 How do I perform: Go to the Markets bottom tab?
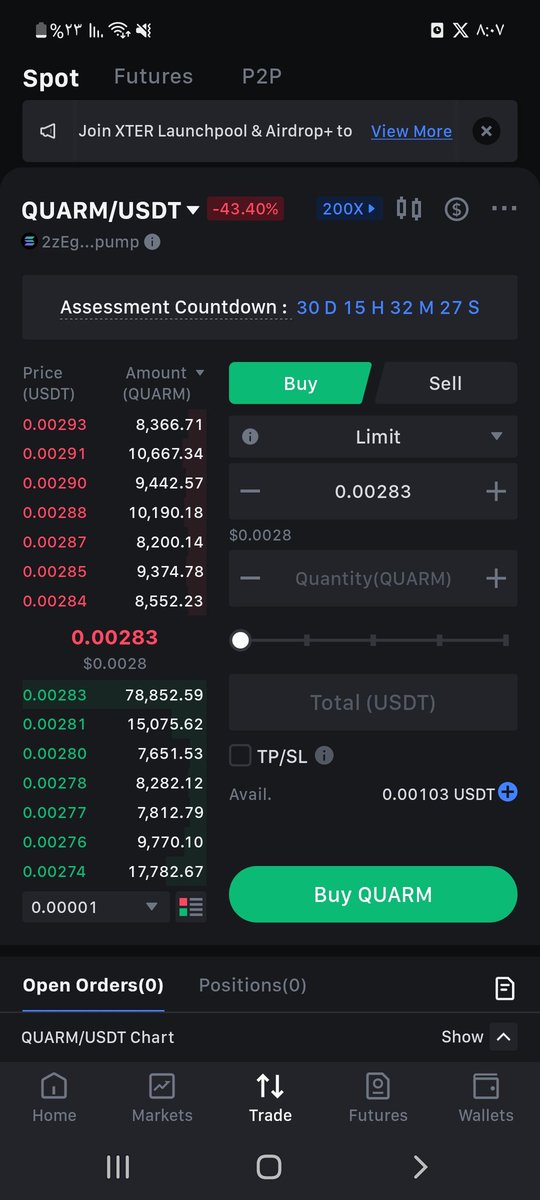coord(162,1098)
